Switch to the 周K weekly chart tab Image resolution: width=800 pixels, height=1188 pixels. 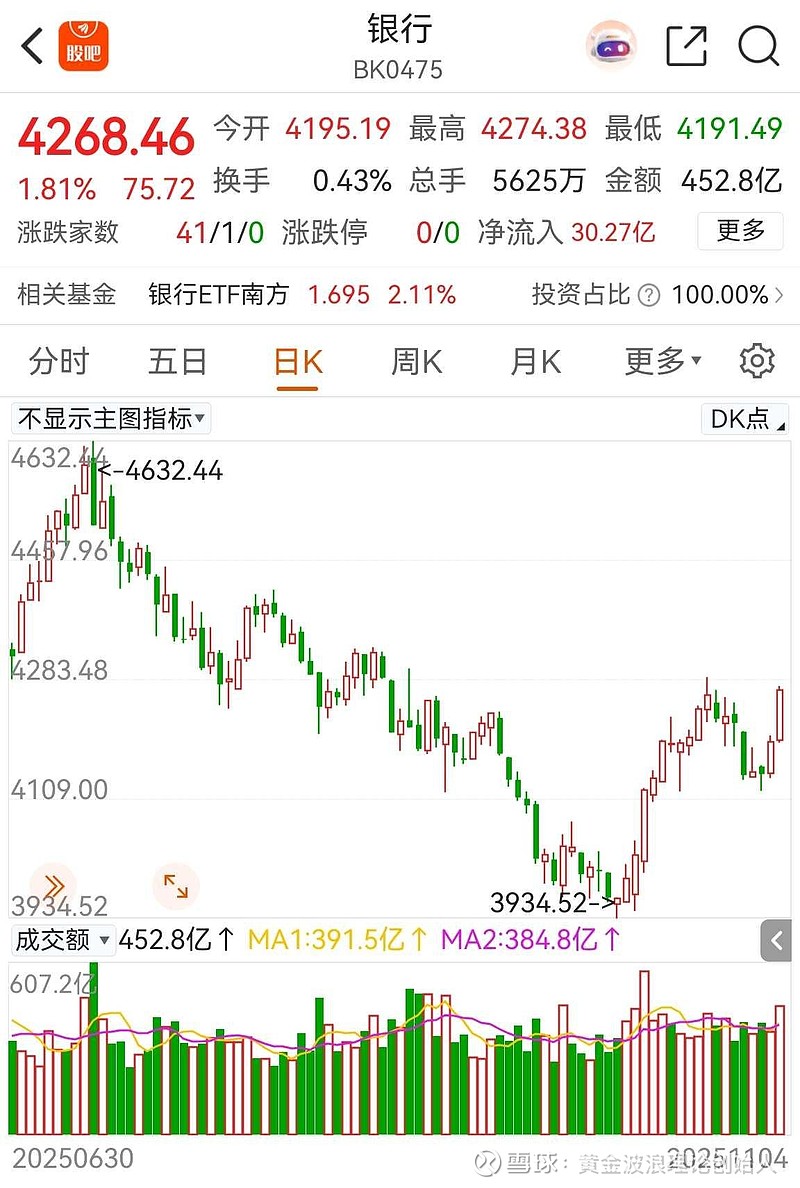415,361
